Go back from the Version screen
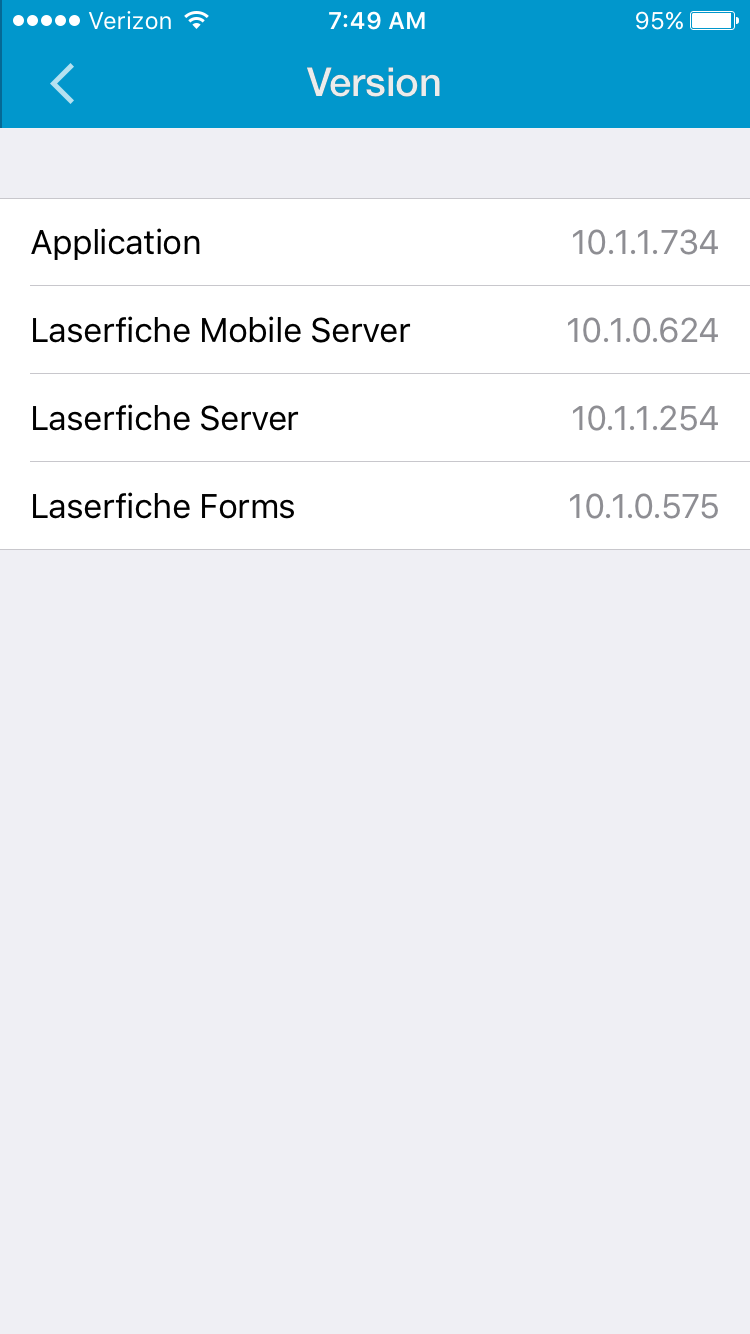Viewport: 750px width, 1334px height. [62, 83]
